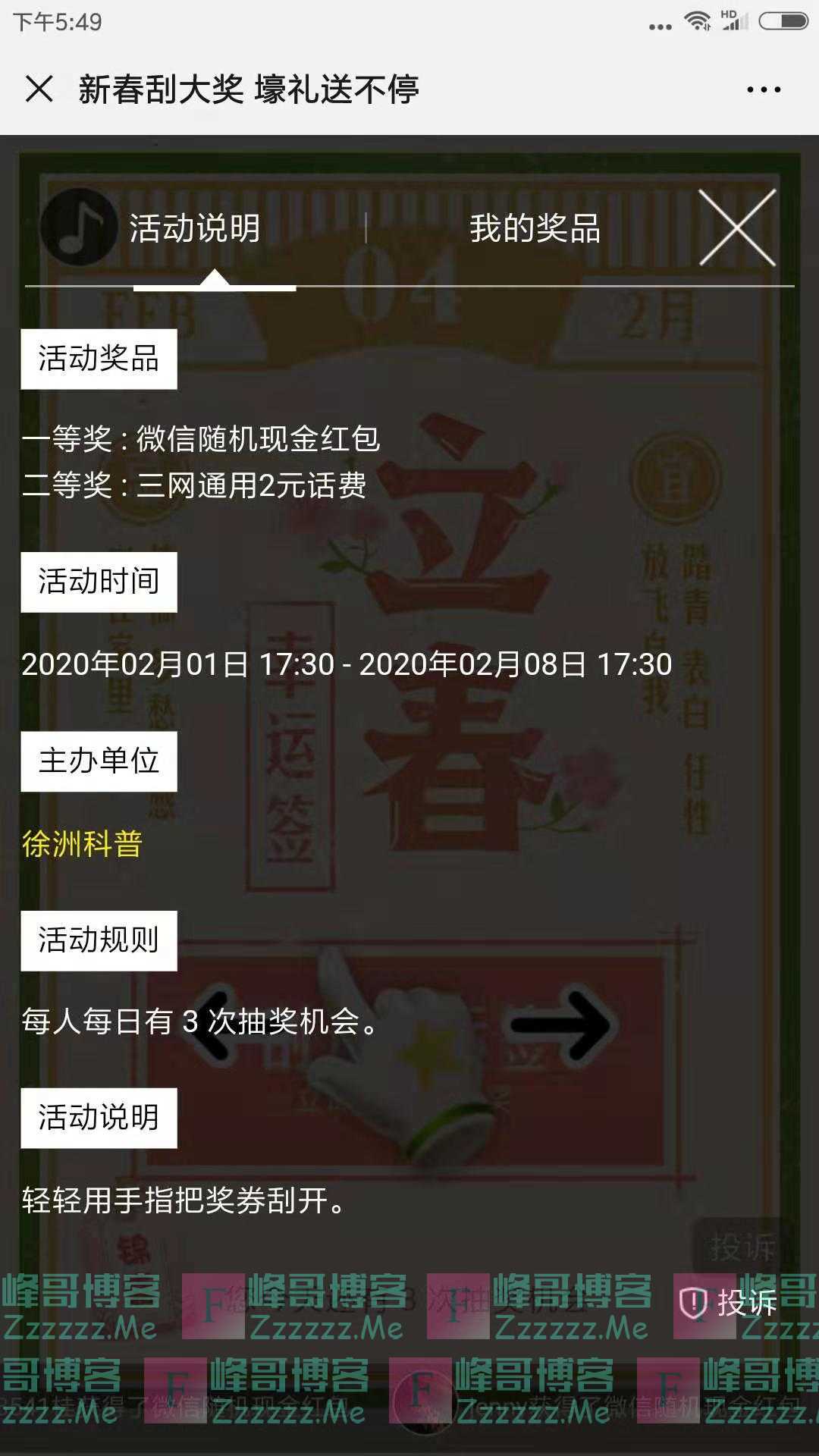Tap the Wi-Fi status icon
Image resolution: width=819 pixels, height=1456 pixels.
coord(698,23)
